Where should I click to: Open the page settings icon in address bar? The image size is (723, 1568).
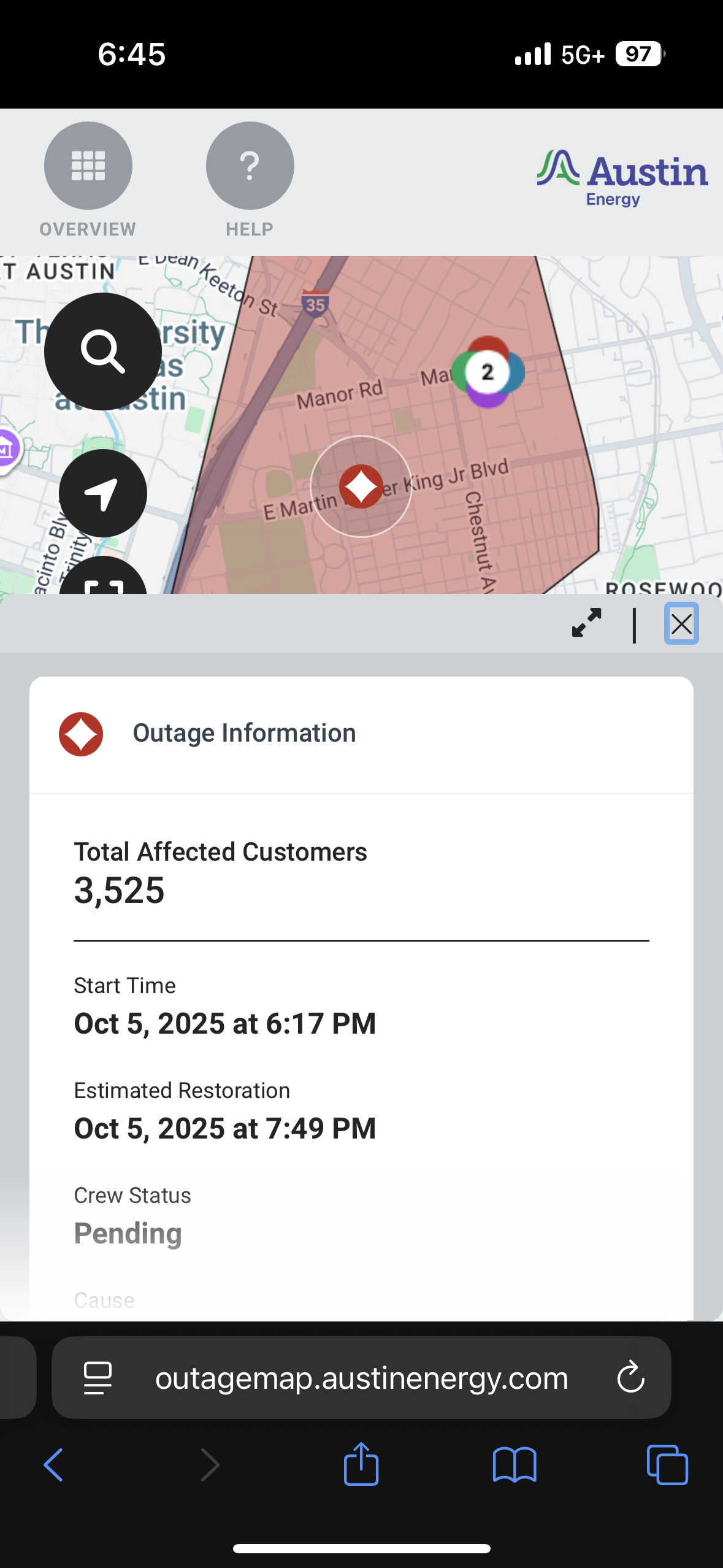point(98,1378)
